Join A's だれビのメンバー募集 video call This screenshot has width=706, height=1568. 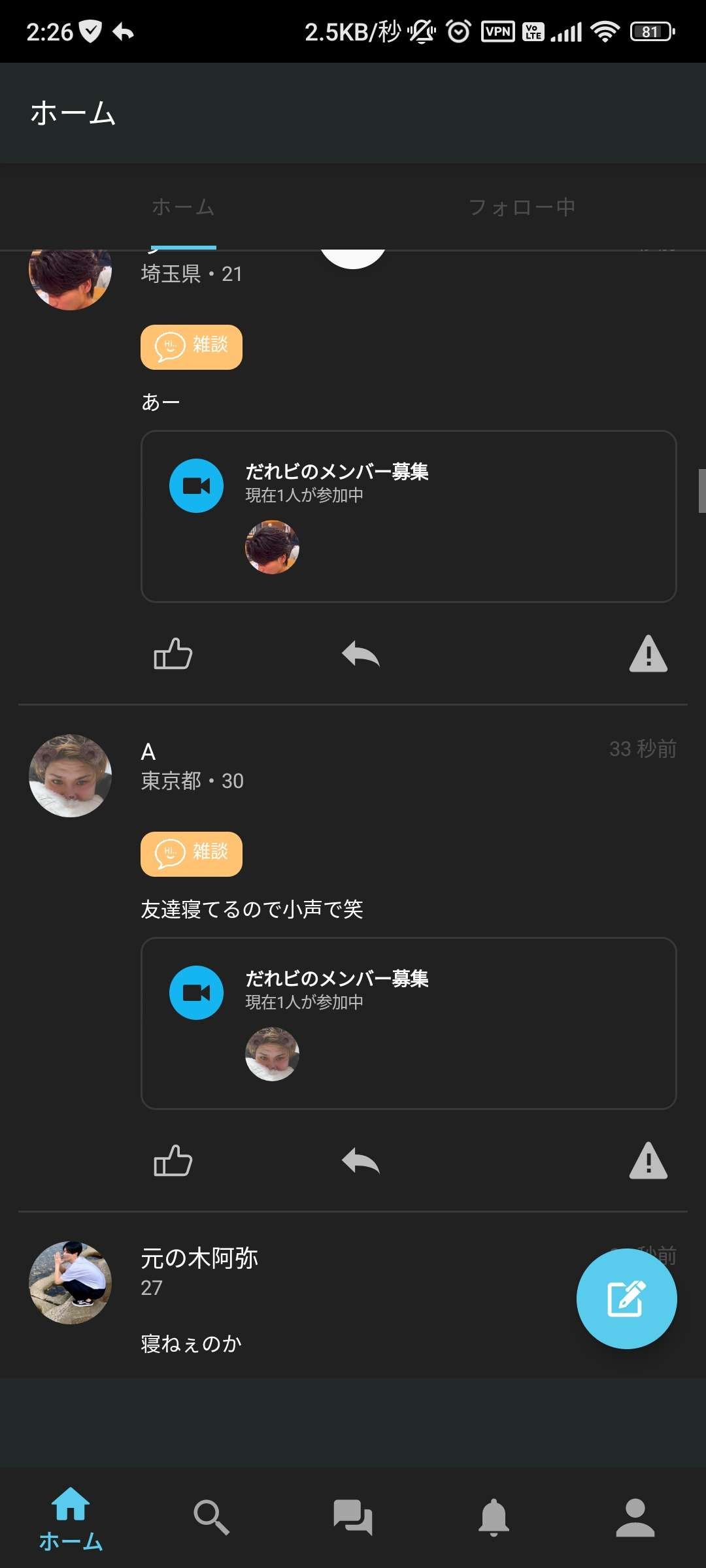click(408, 1023)
